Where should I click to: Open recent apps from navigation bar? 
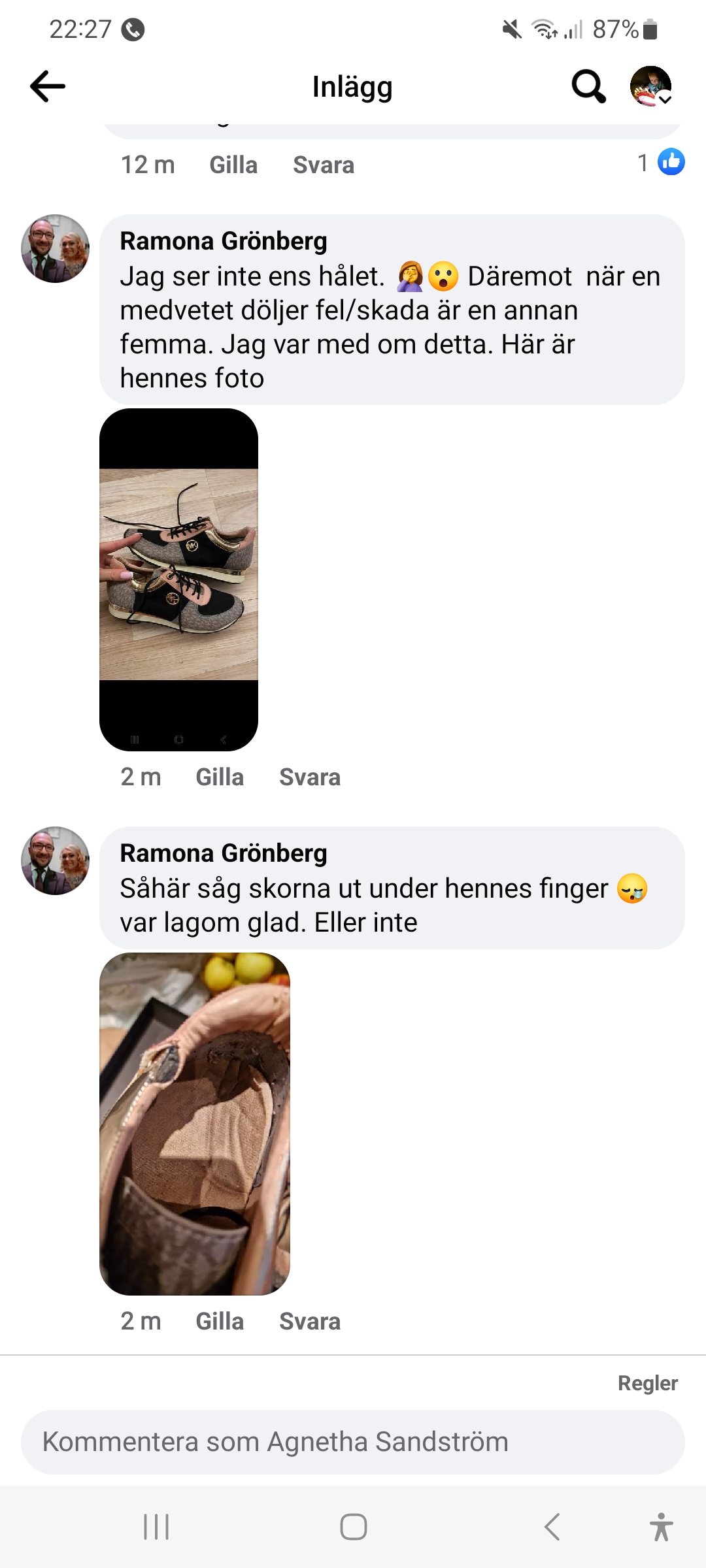[156, 1527]
